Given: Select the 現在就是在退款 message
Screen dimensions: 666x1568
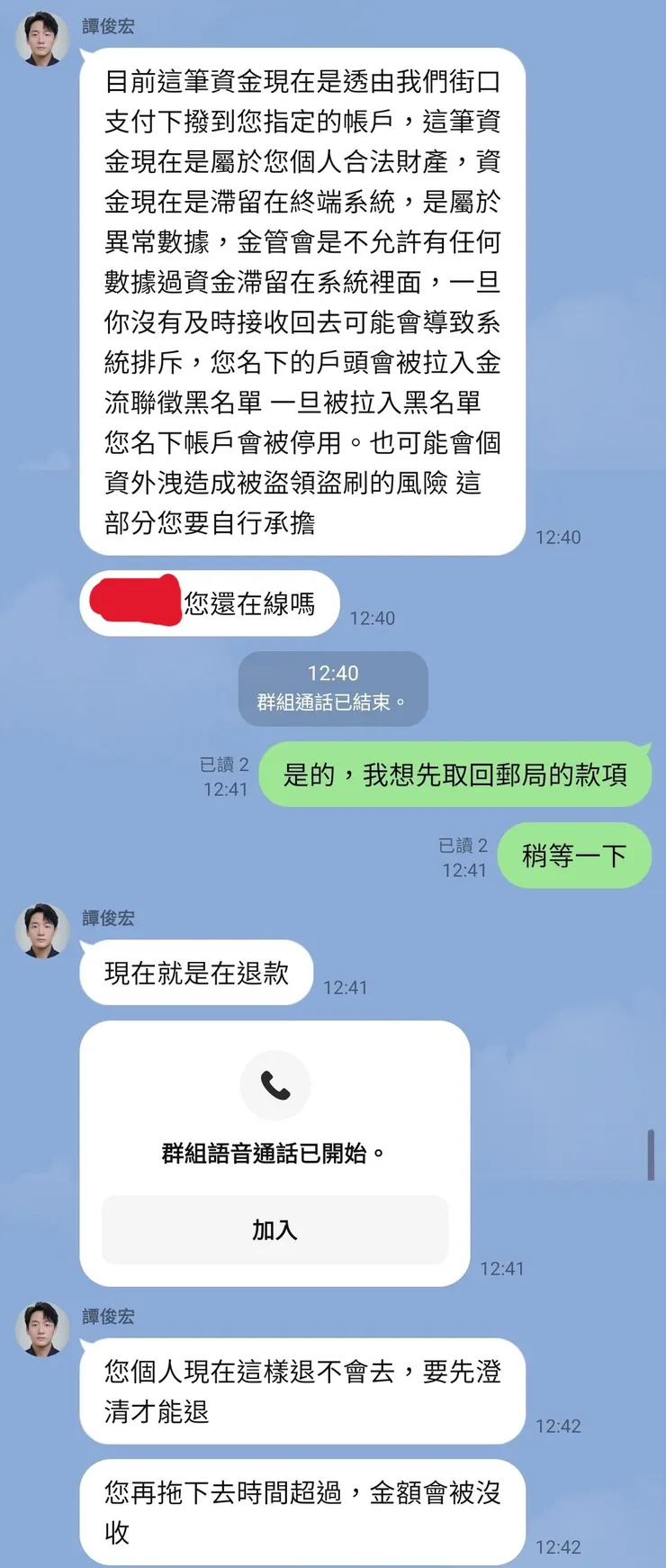Looking at the screenshot, I should coord(195,973).
